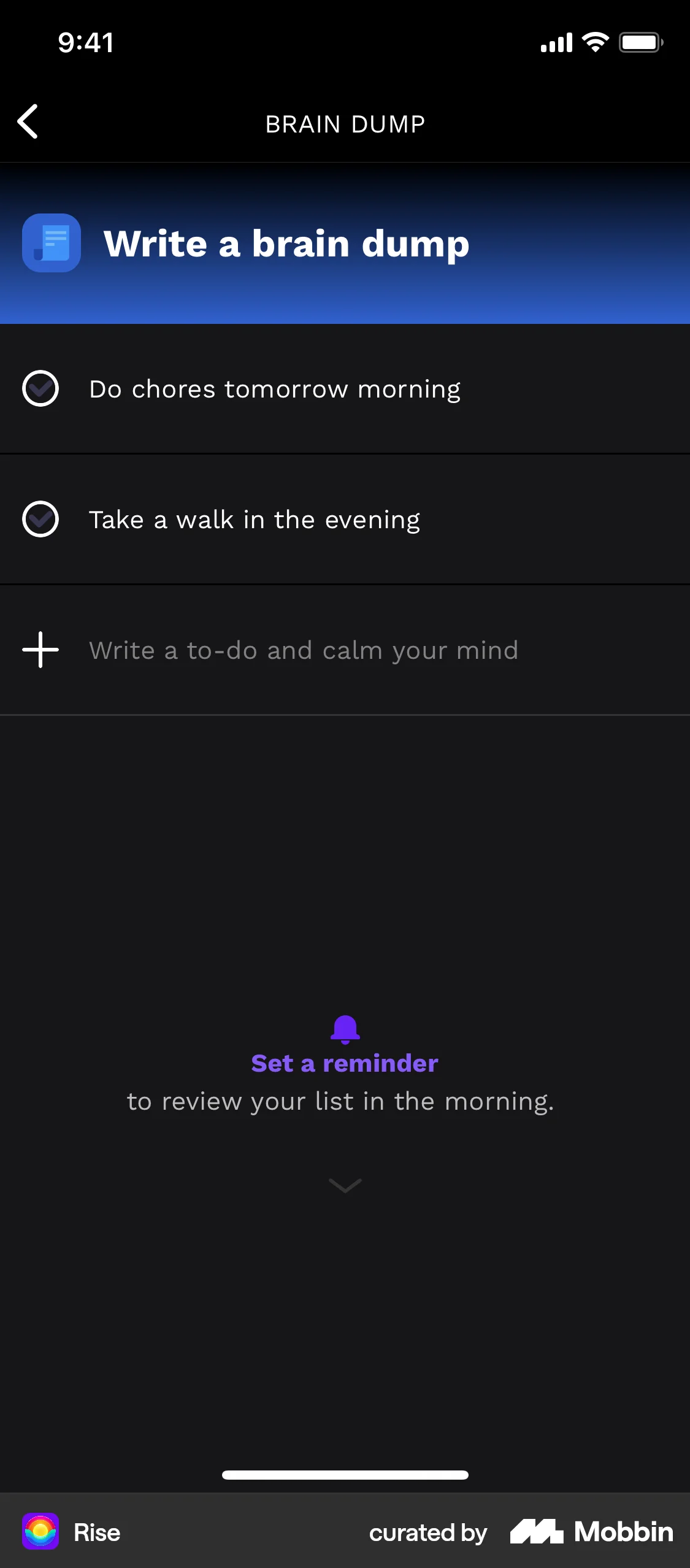Tap the 'Set a reminder' link
This screenshot has height=1568, width=690.
coord(345,1063)
